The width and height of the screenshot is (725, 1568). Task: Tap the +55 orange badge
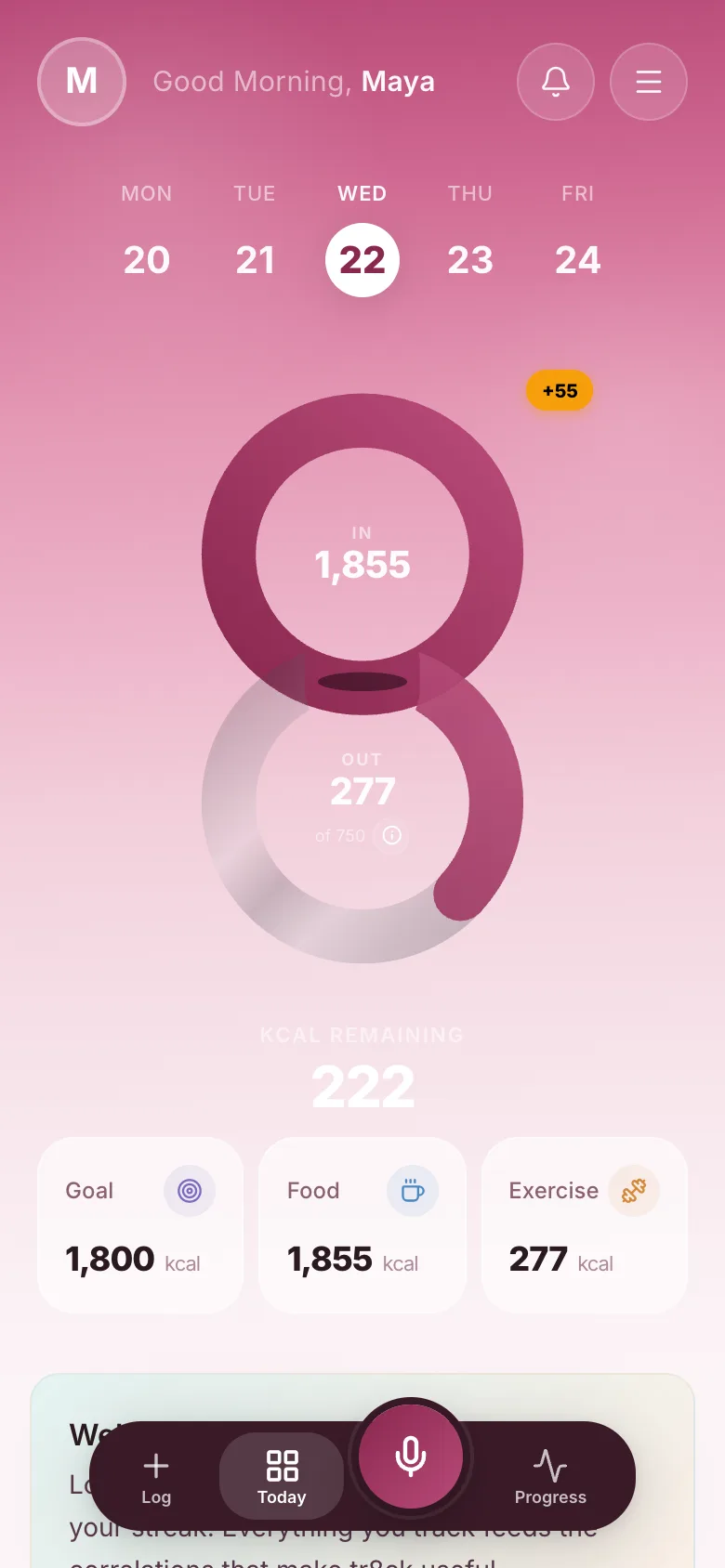560,391
